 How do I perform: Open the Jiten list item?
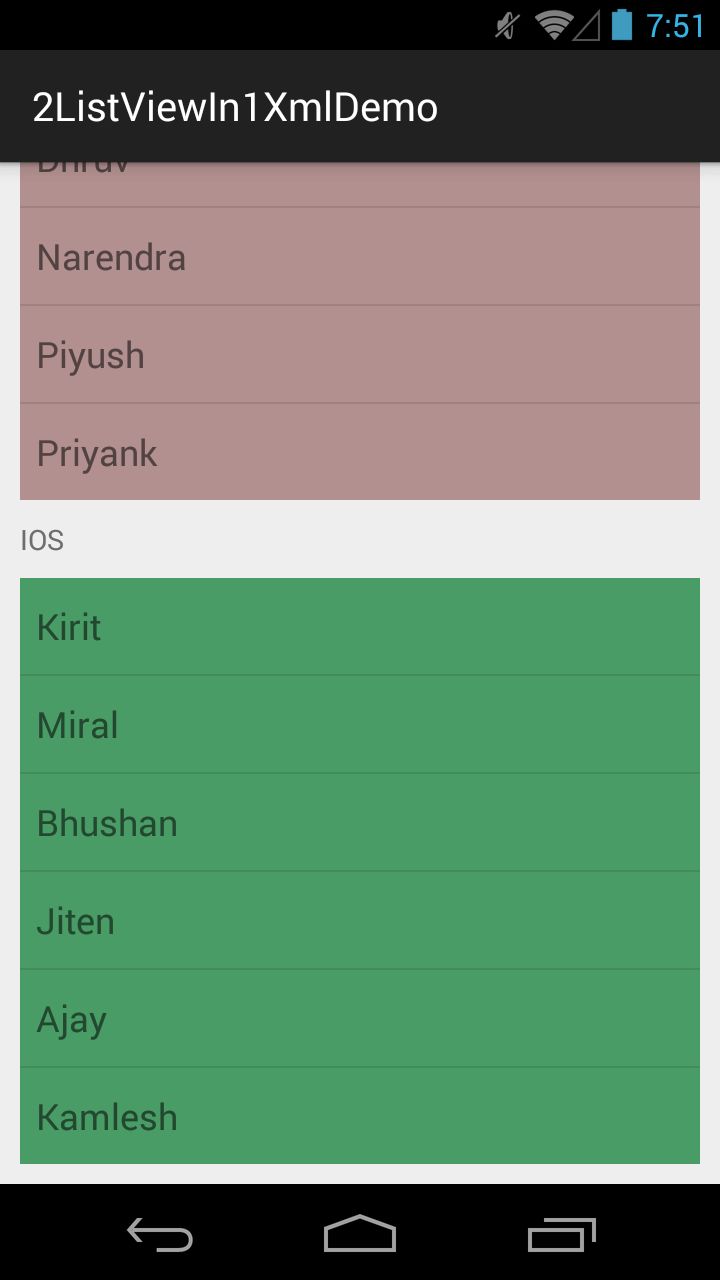tap(360, 921)
